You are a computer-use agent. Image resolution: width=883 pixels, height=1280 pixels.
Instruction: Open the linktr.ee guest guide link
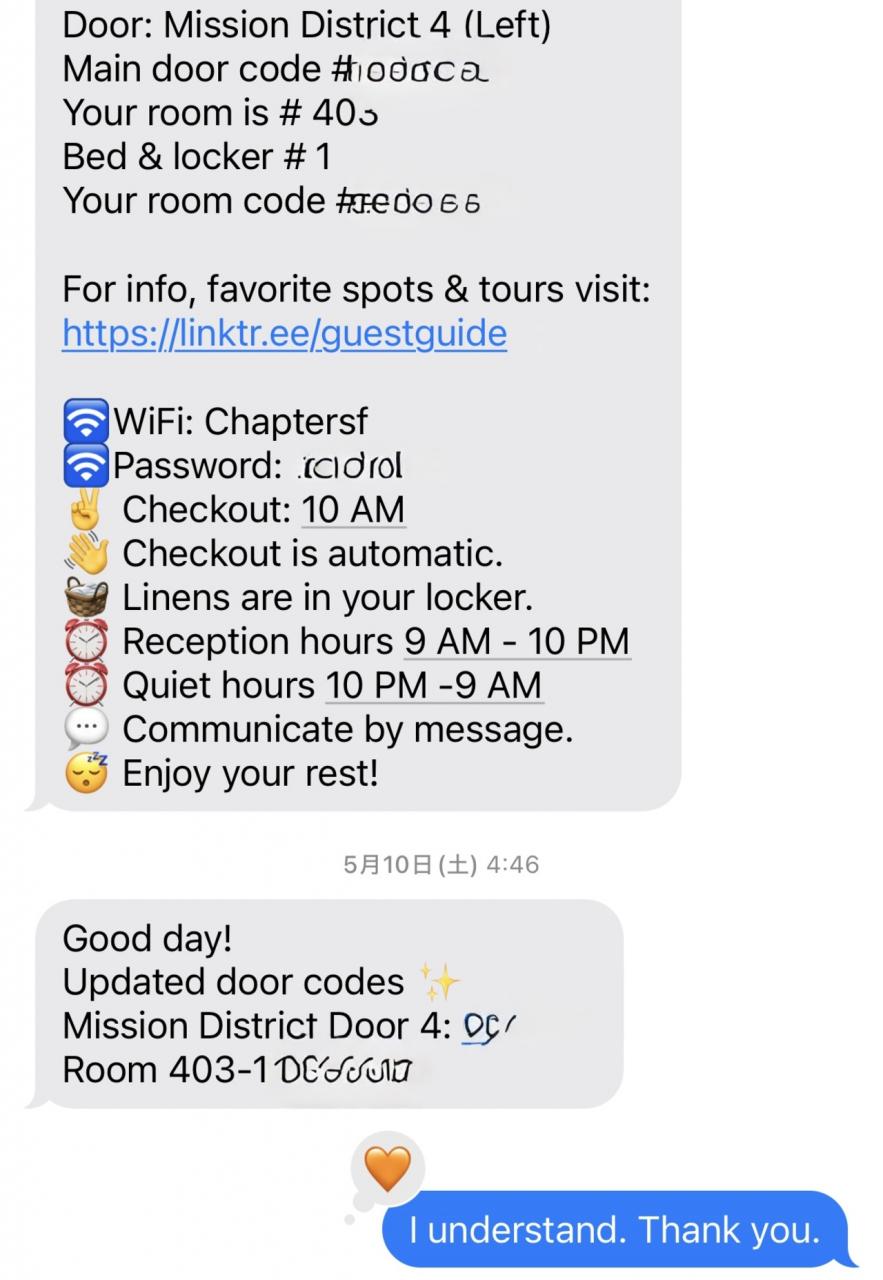[x=284, y=333]
